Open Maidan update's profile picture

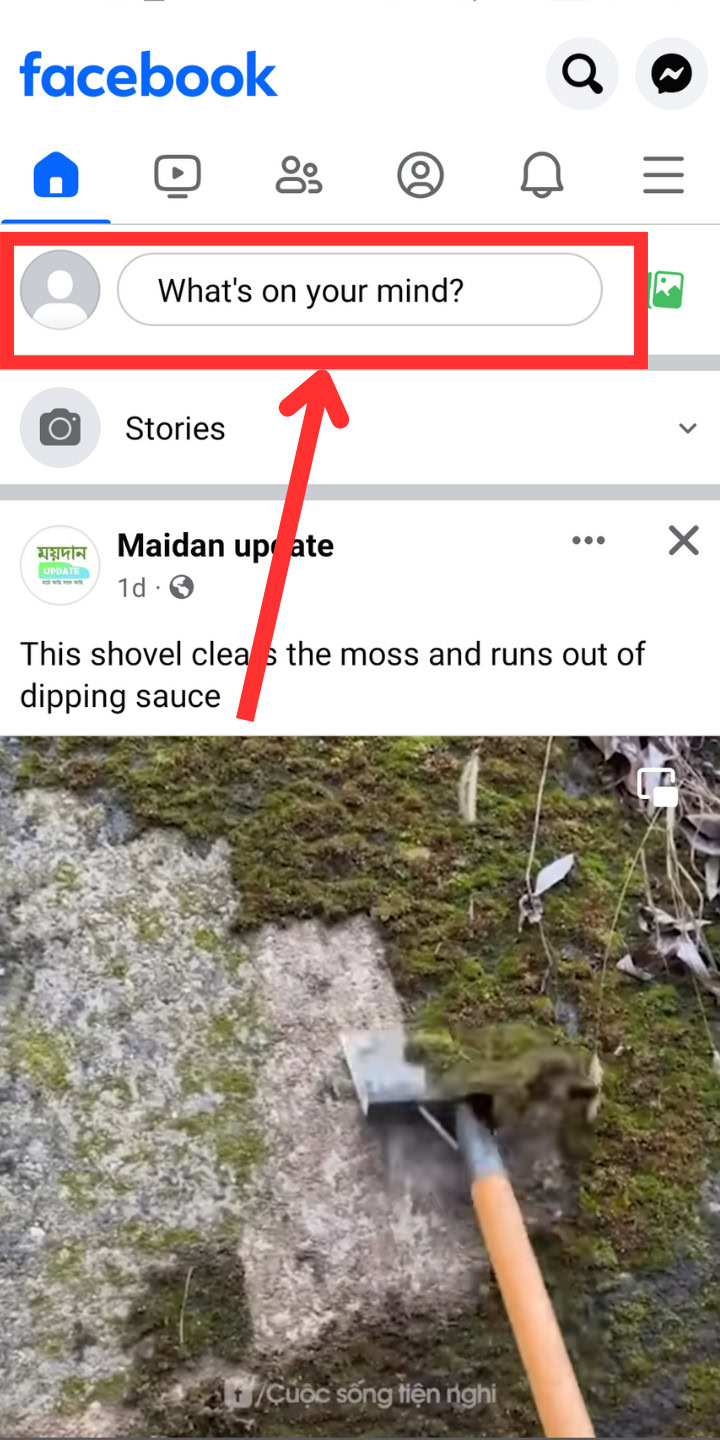click(60, 565)
